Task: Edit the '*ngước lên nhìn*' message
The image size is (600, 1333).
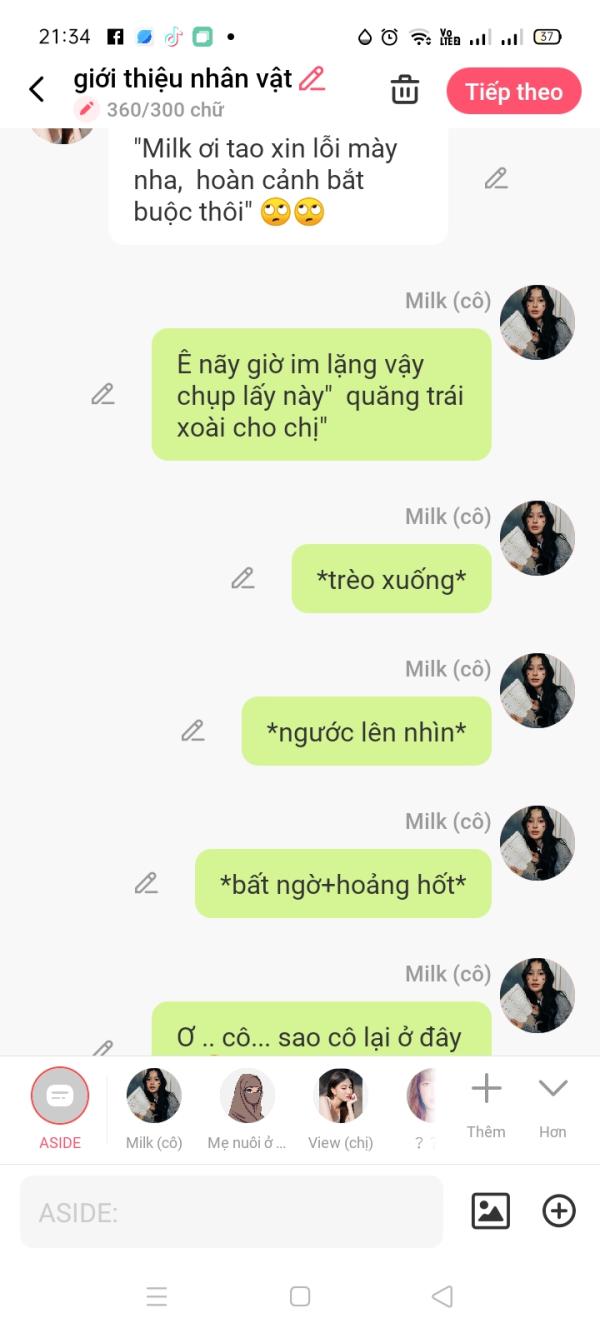Action: tap(193, 731)
